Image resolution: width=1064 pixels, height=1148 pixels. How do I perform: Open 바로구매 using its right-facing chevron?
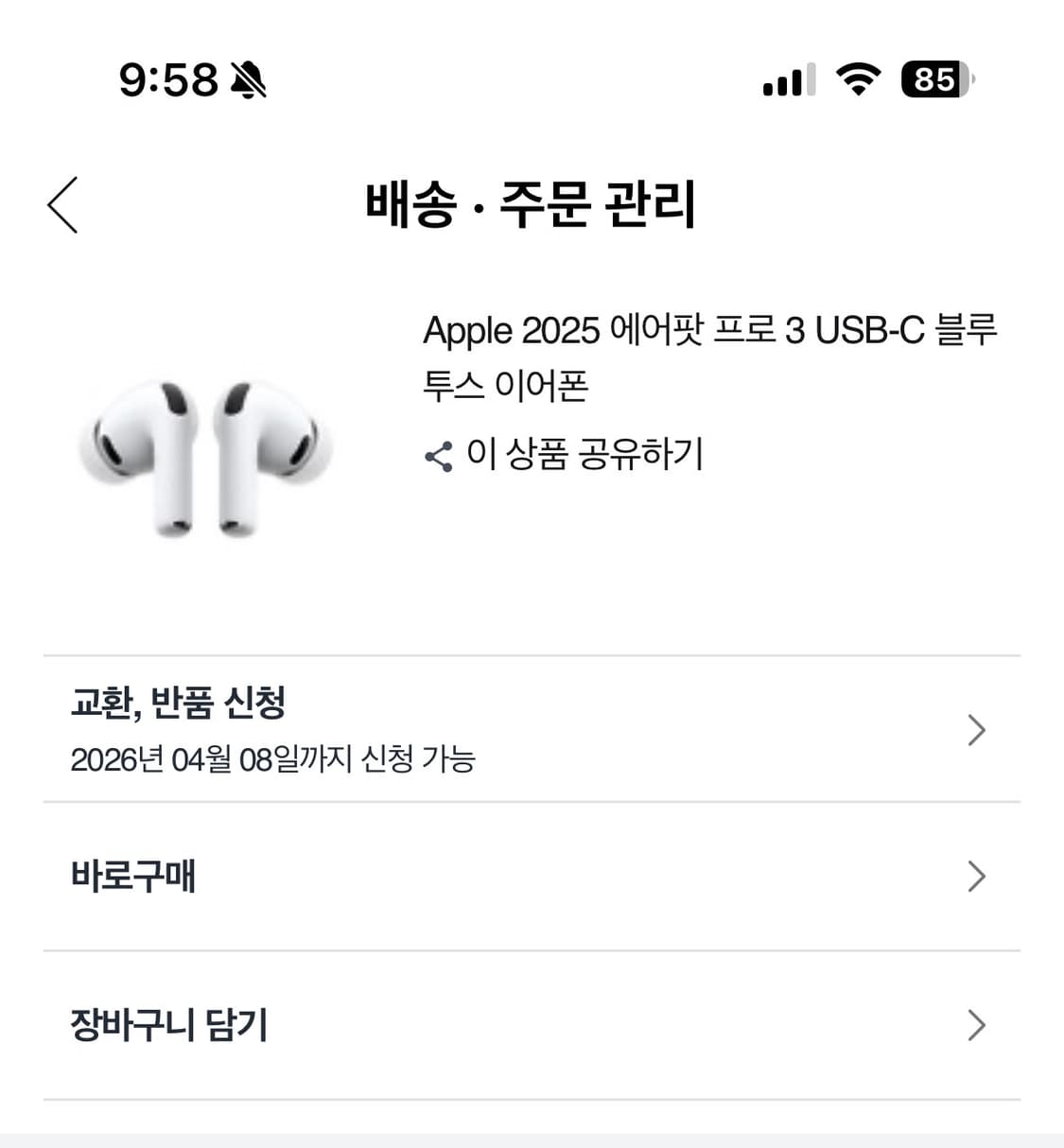point(976,877)
